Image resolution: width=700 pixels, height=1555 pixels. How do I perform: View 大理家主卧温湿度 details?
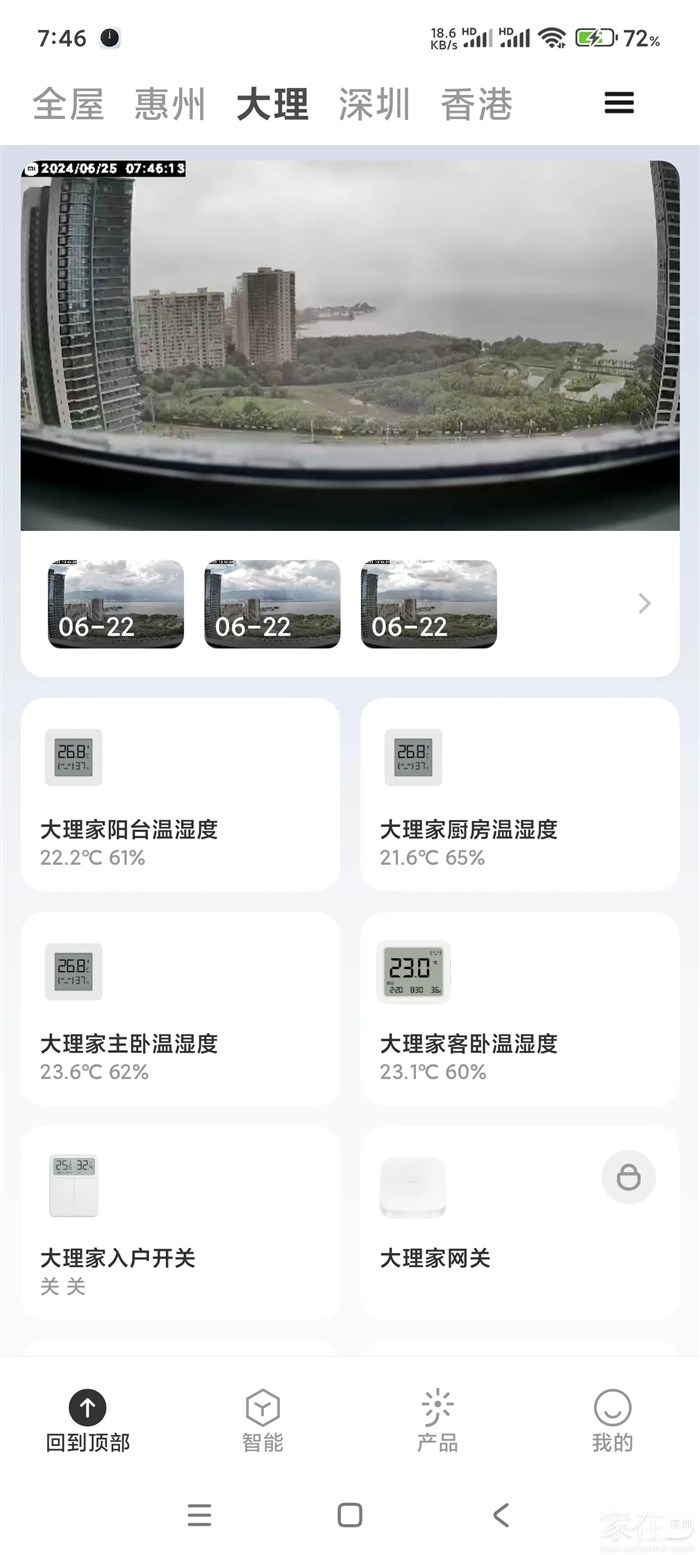pos(180,1008)
